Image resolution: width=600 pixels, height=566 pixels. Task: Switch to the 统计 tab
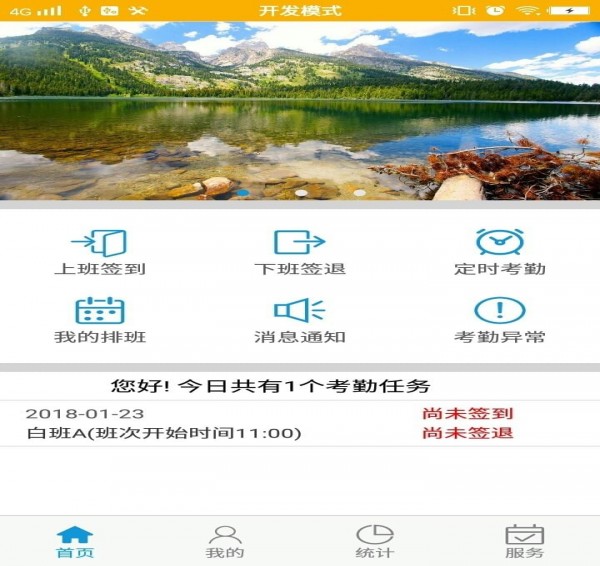pyautogui.click(x=375, y=541)
